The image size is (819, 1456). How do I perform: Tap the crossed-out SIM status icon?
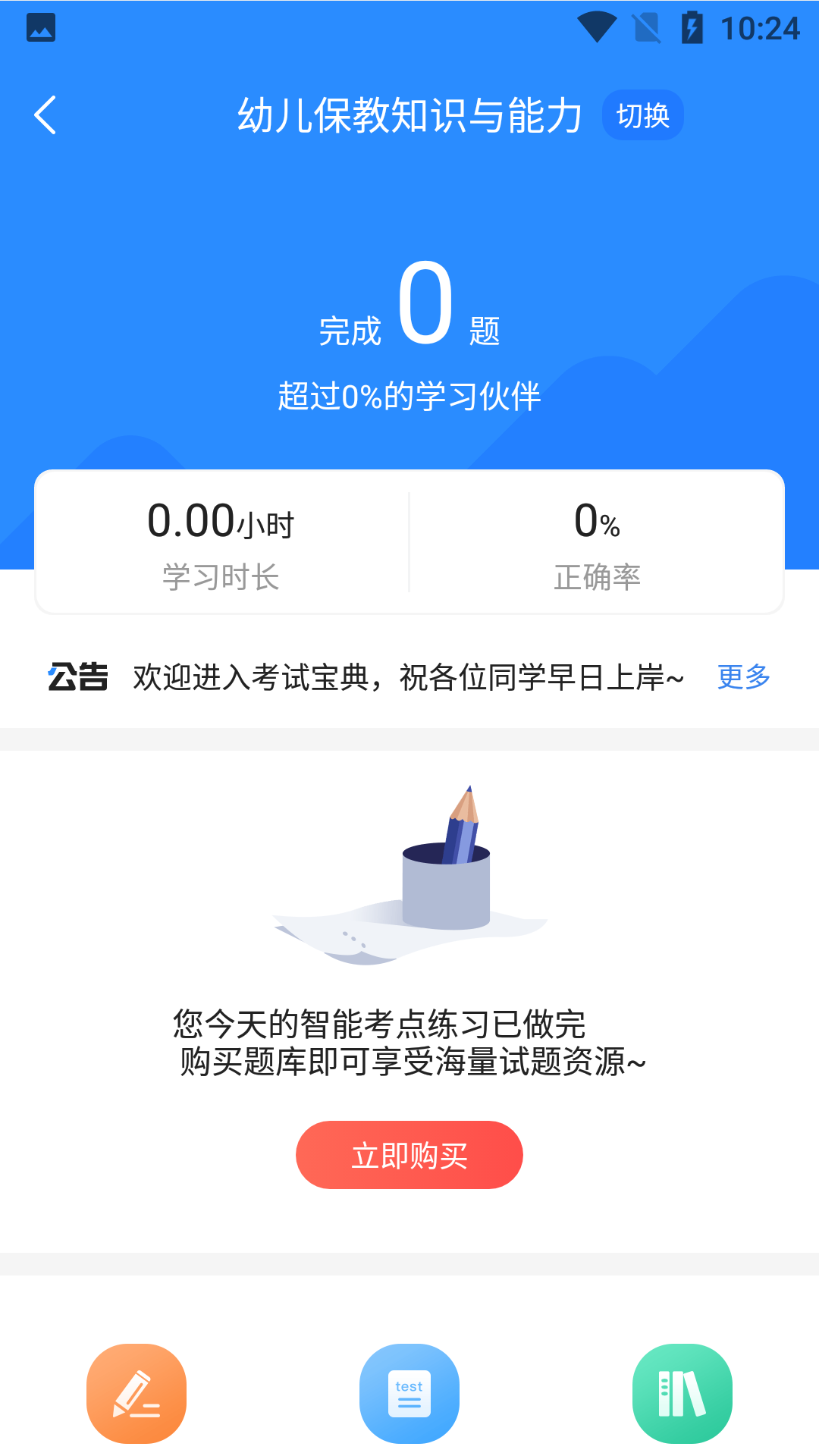[x=645, y=28]
